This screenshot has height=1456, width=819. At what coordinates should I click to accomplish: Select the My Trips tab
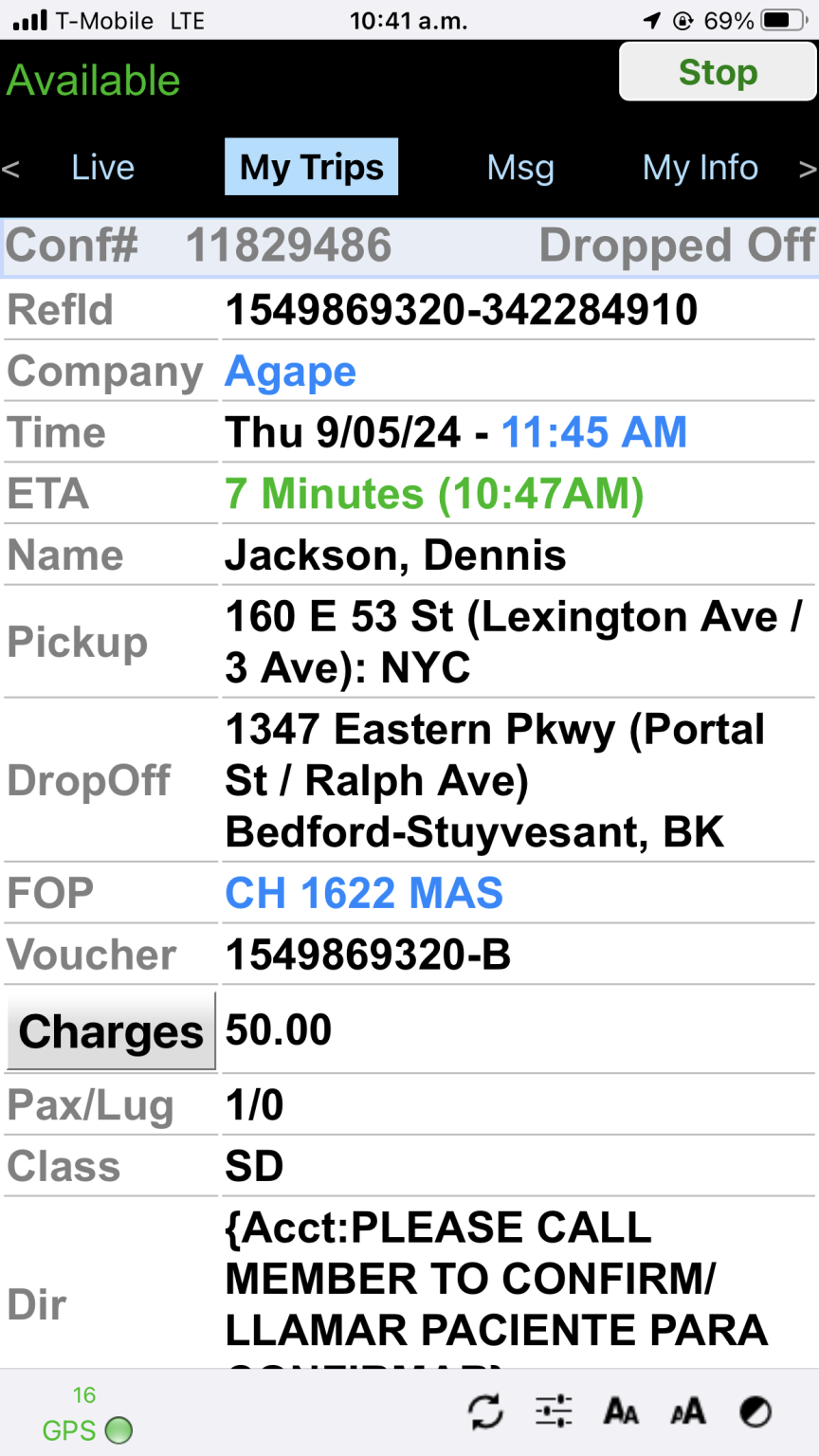pyautogui.click(x=312, y=168)
